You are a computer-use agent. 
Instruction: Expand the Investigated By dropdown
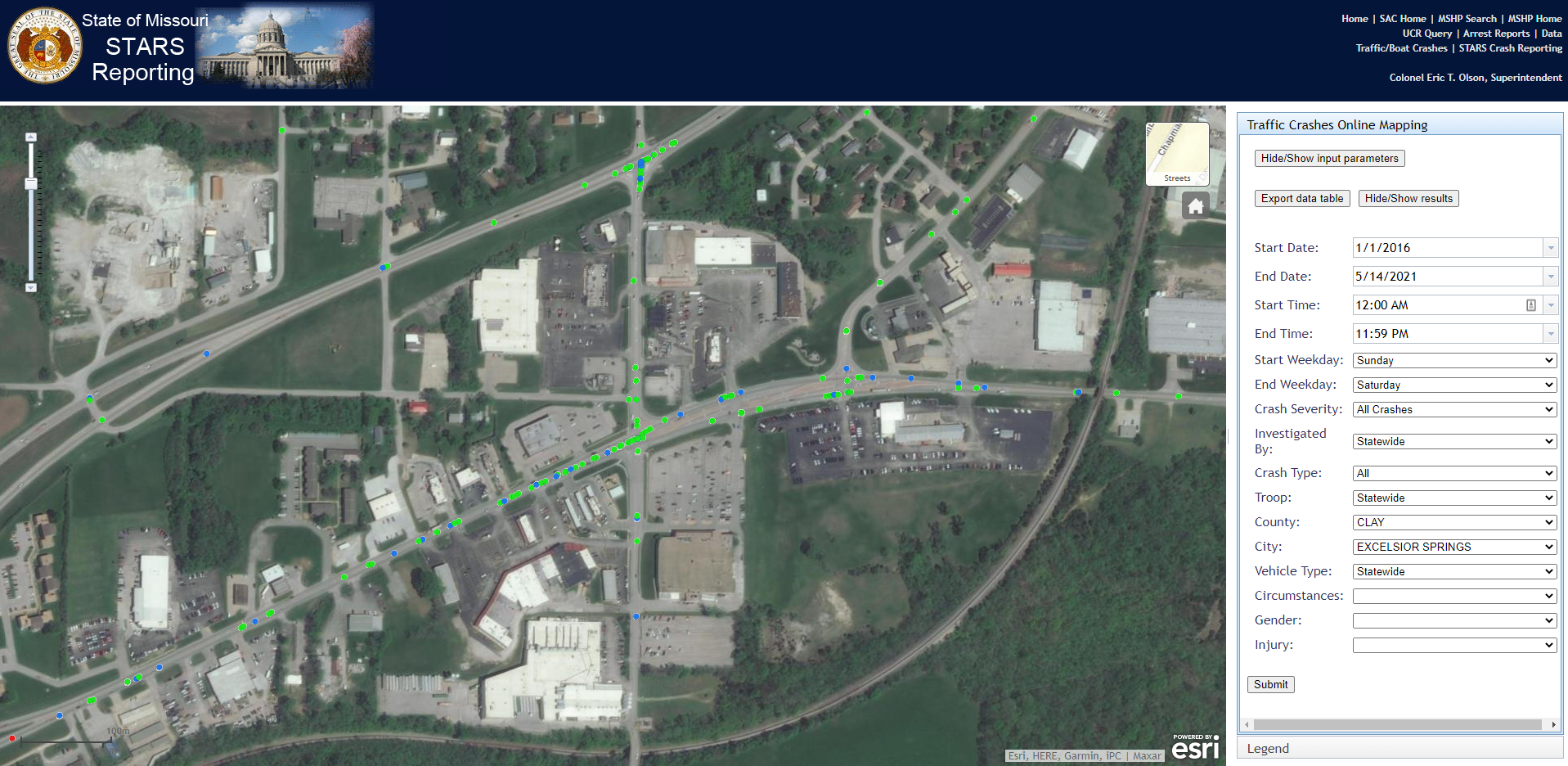click(1453, 441)
